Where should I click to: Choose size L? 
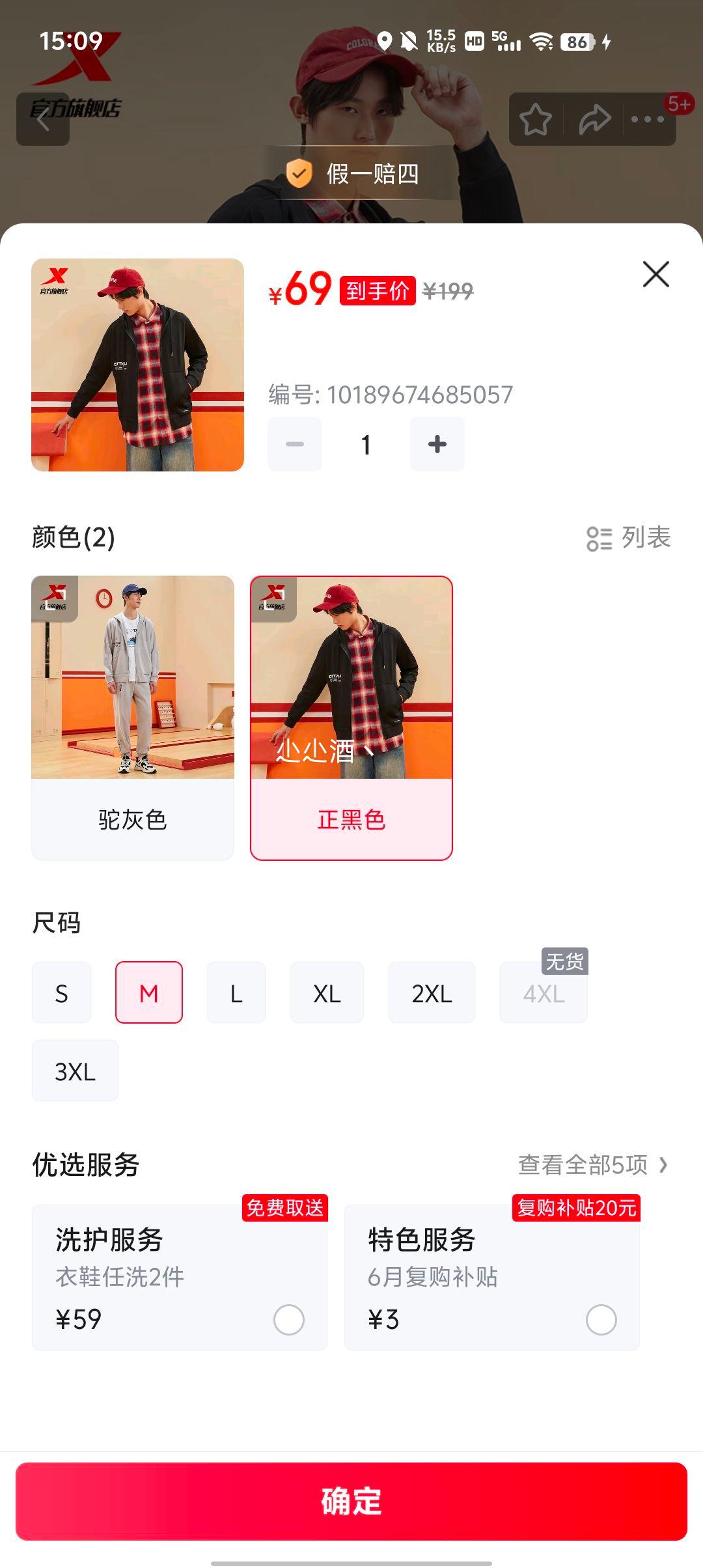pos(236,993)
